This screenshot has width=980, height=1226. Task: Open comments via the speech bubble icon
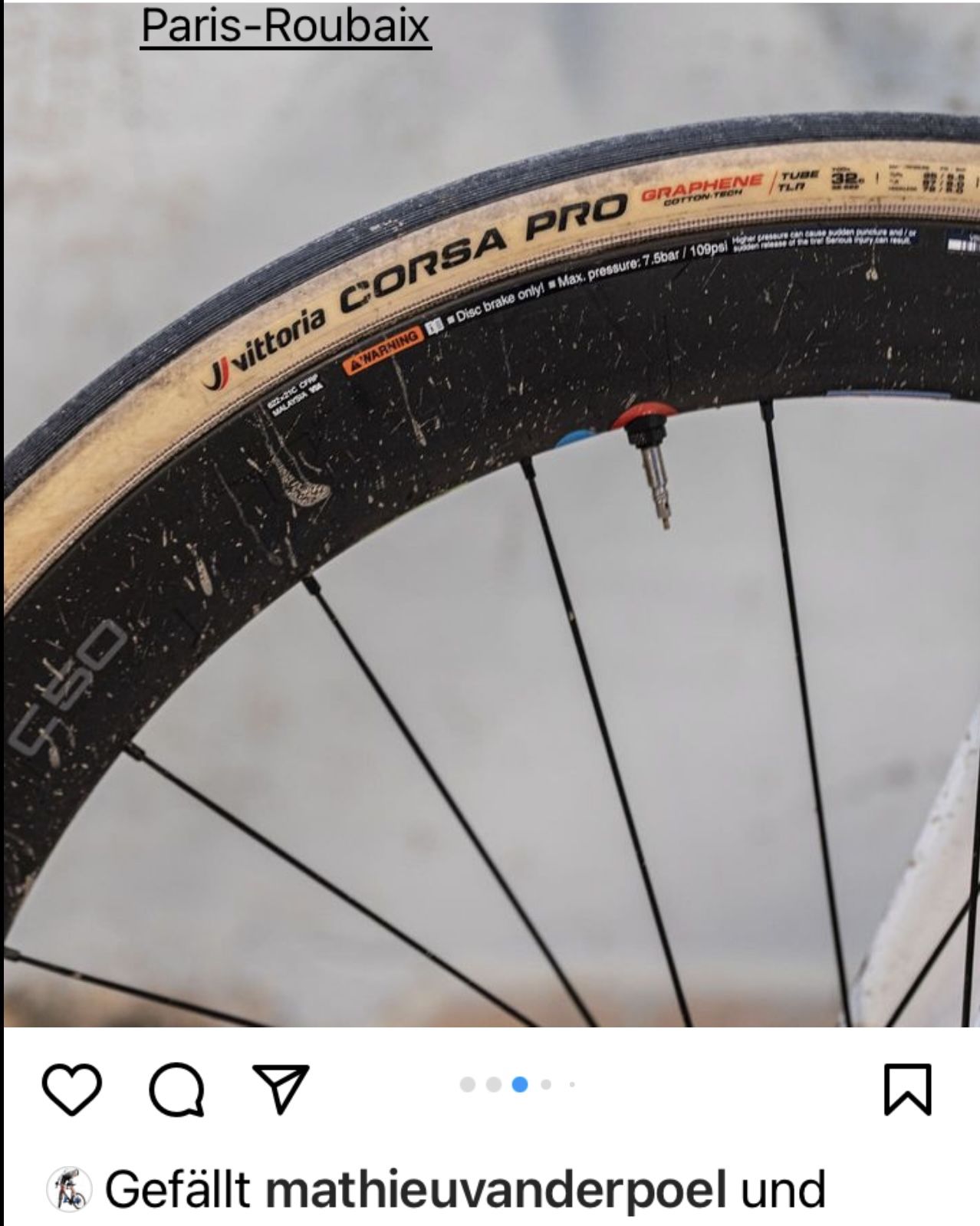(x=177, y=1090)
